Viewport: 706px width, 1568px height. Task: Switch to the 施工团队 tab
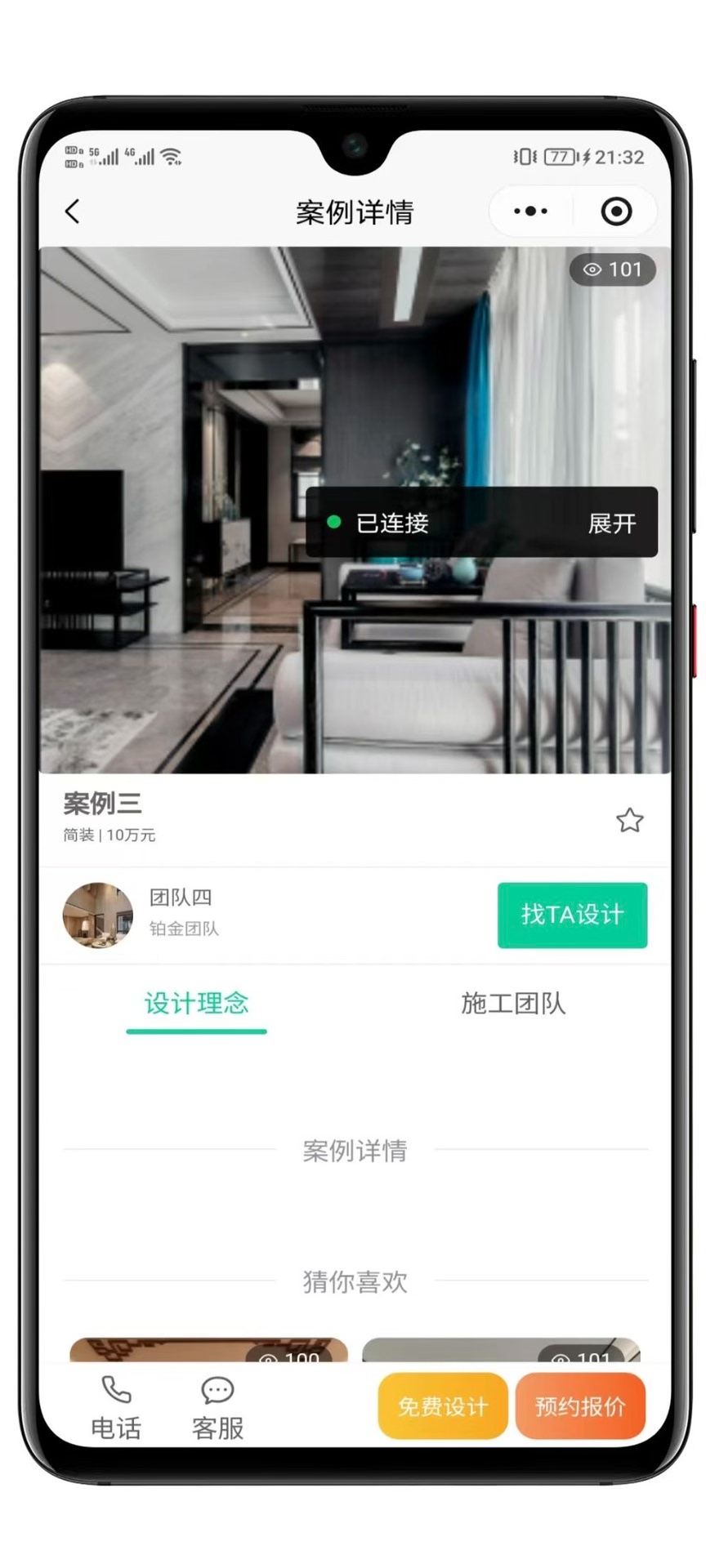click(512, 1003)
